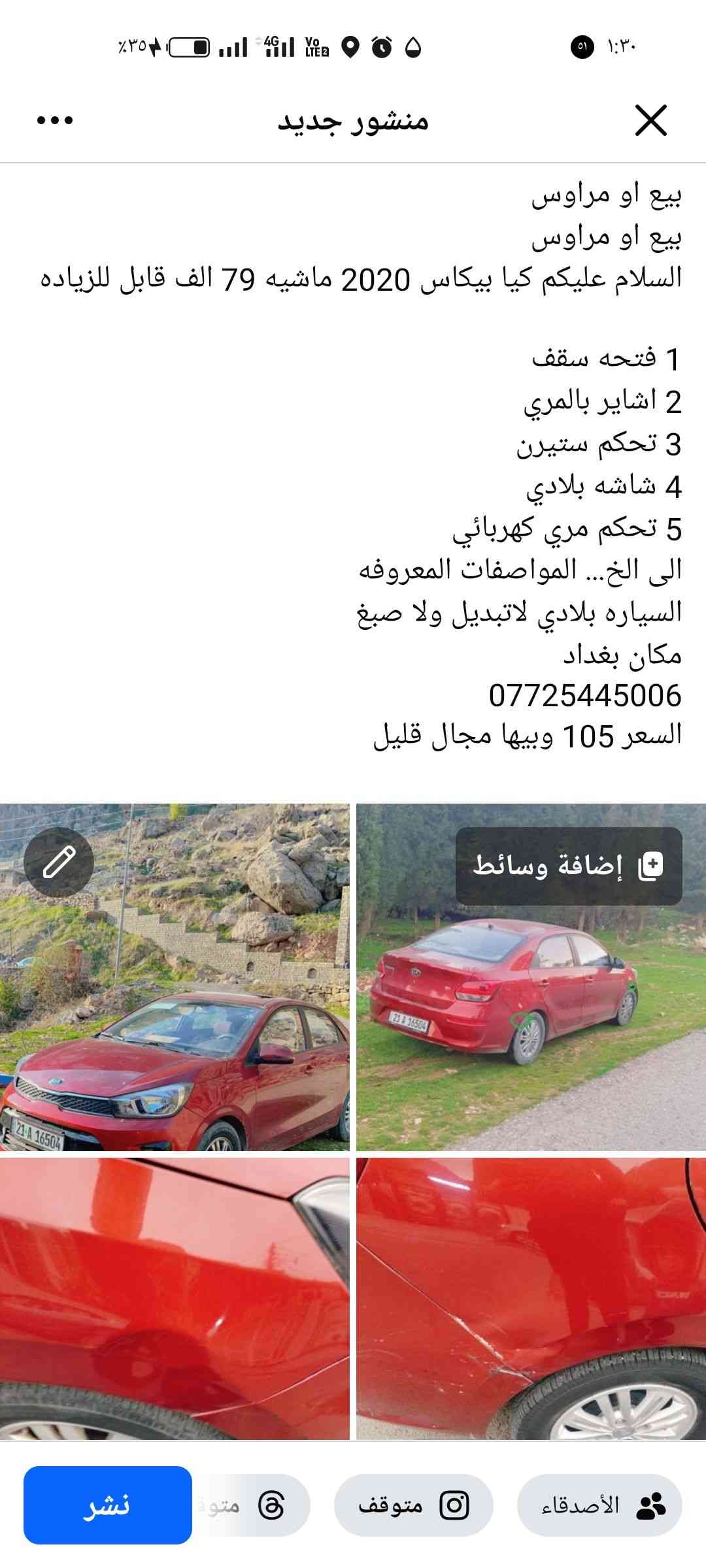
Task: Publish the post with نشر
Action: [108, 1506]
